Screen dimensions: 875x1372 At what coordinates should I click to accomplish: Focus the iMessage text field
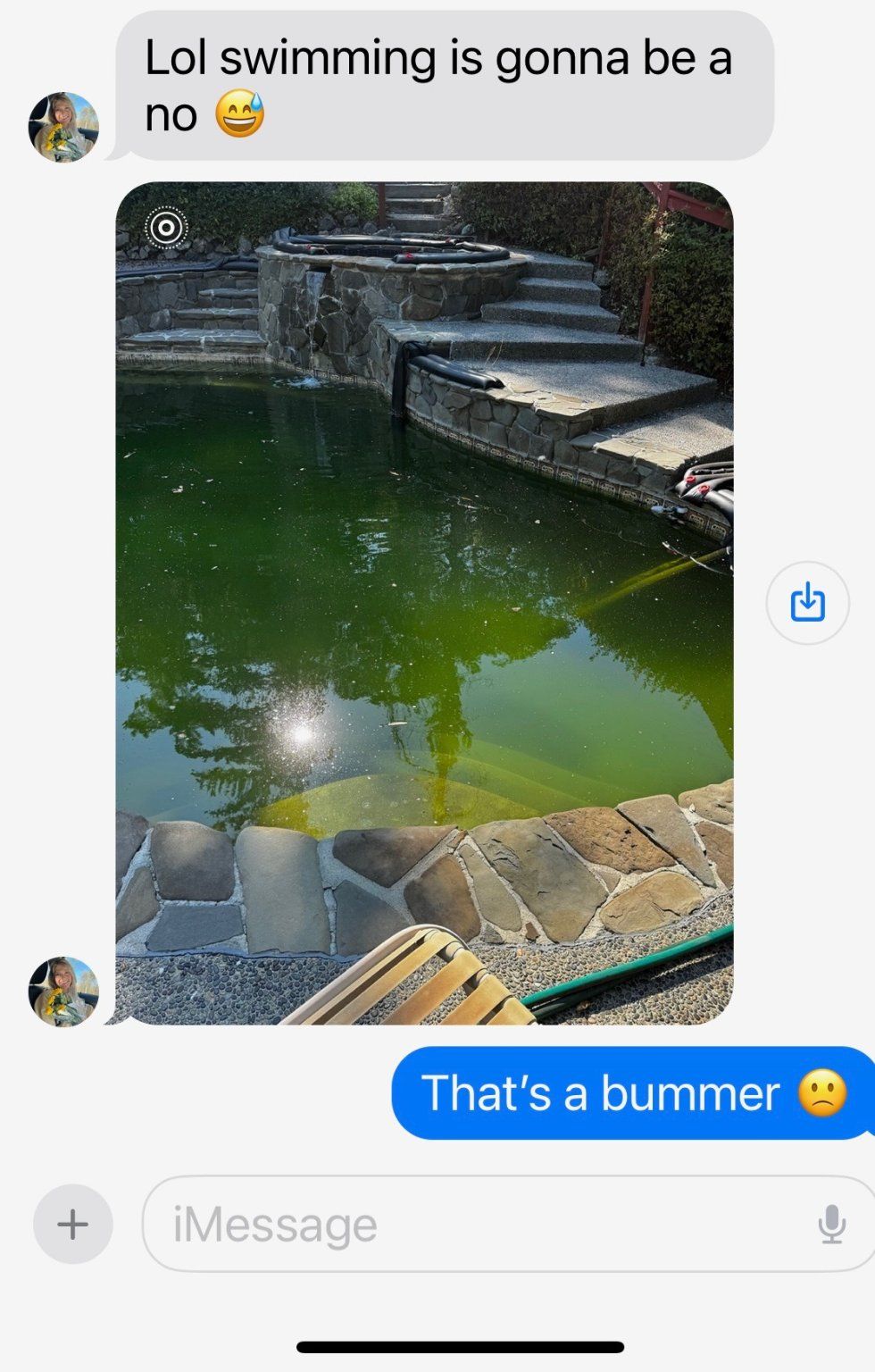(482, 1224)
